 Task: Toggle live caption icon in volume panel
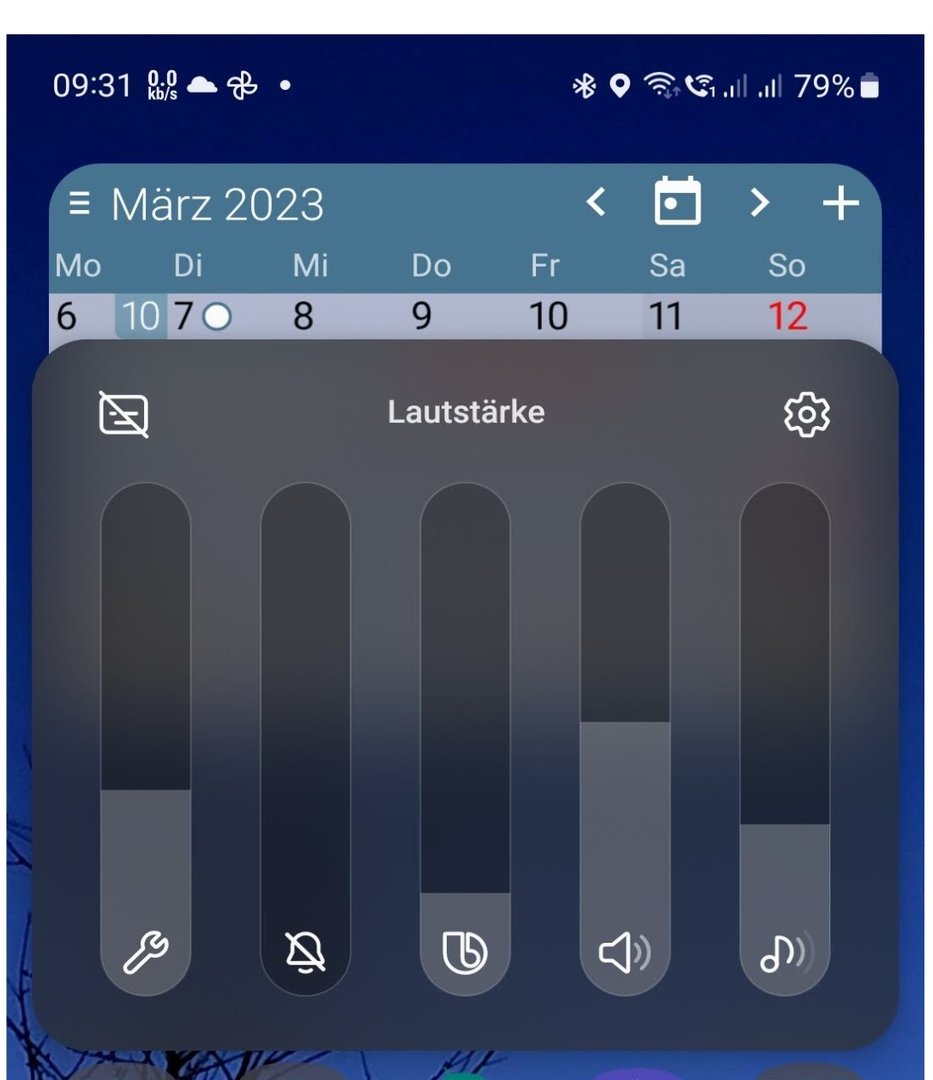[124, 414]
